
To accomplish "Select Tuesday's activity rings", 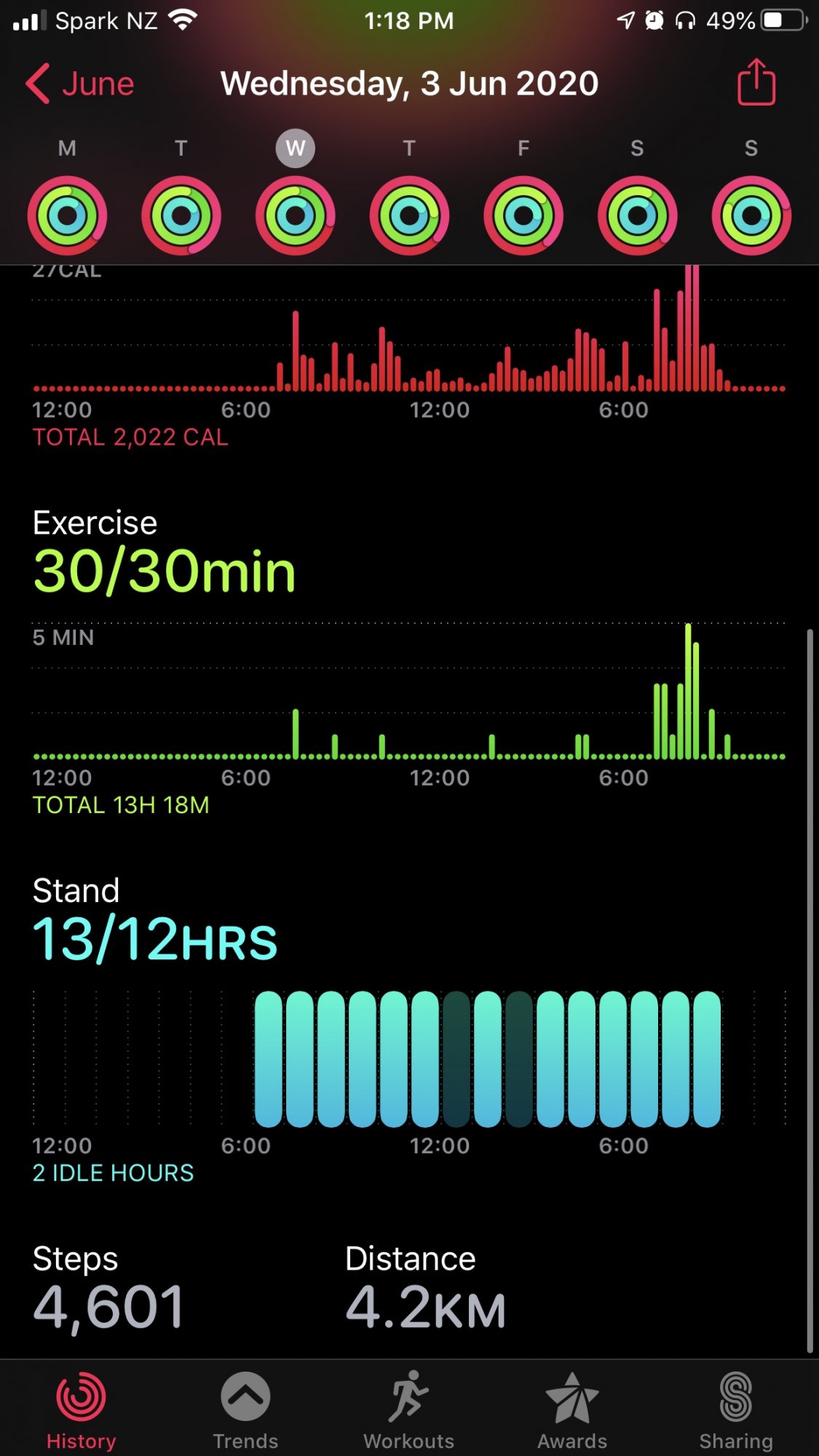I will [181, 215].
